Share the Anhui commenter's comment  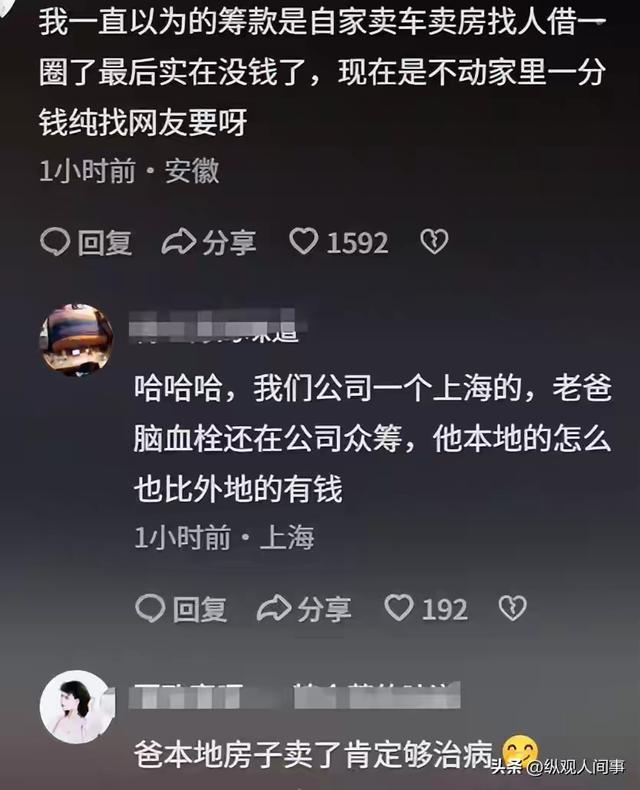pos(209,241)
